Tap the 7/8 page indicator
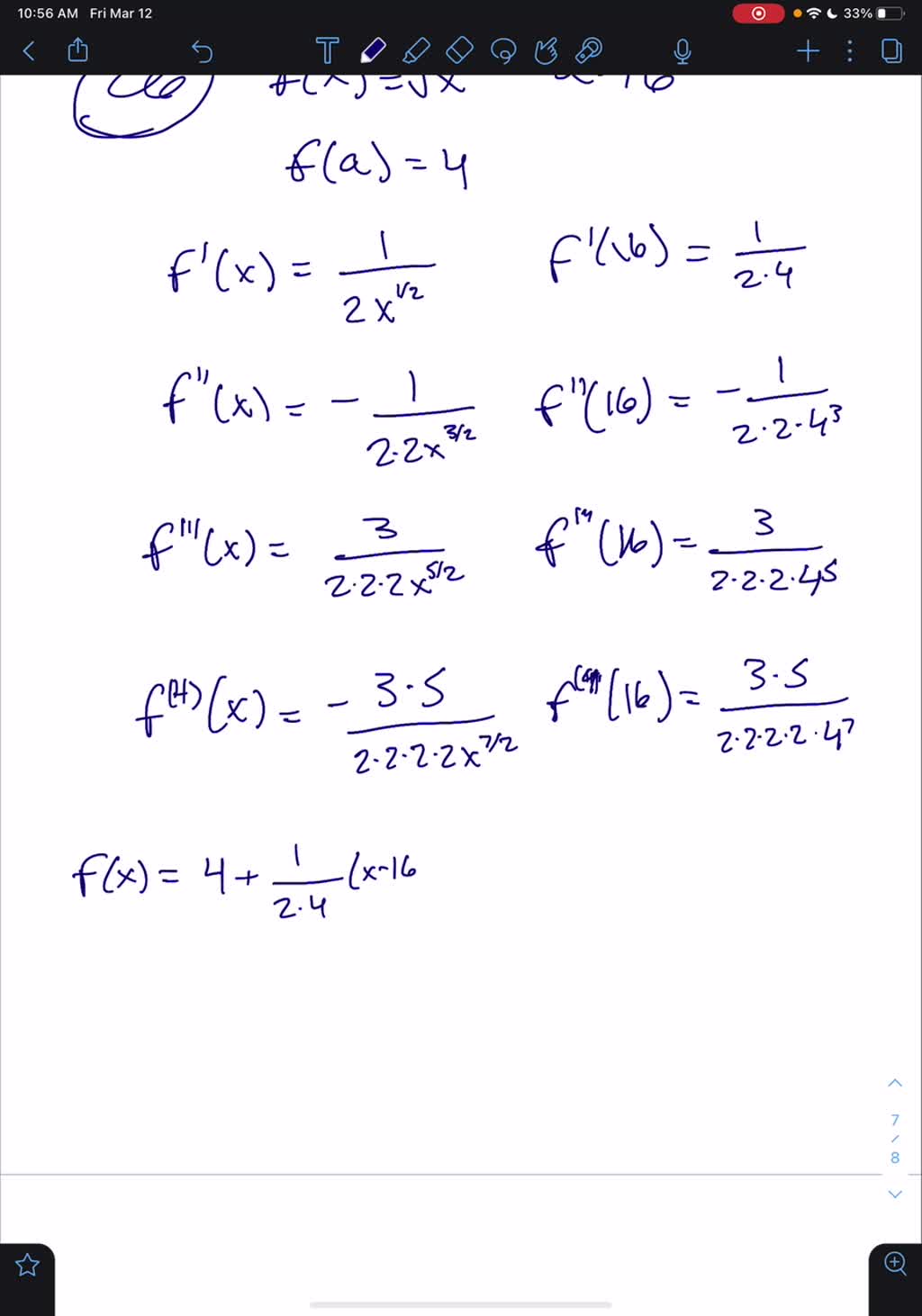Screen dimensions: 922x1316 pos(894,1139)
